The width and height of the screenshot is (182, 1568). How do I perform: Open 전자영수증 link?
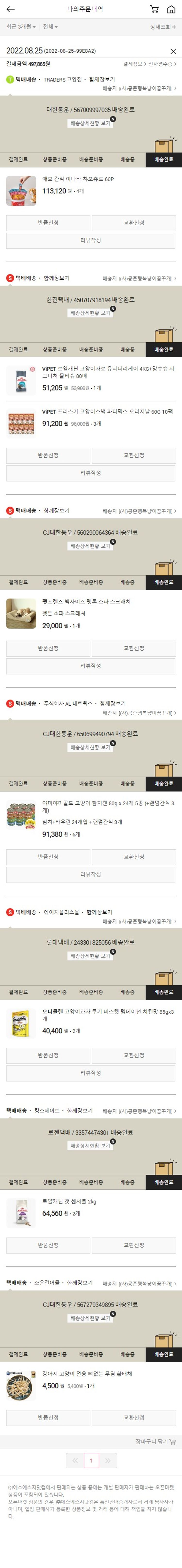coord(162,64)
